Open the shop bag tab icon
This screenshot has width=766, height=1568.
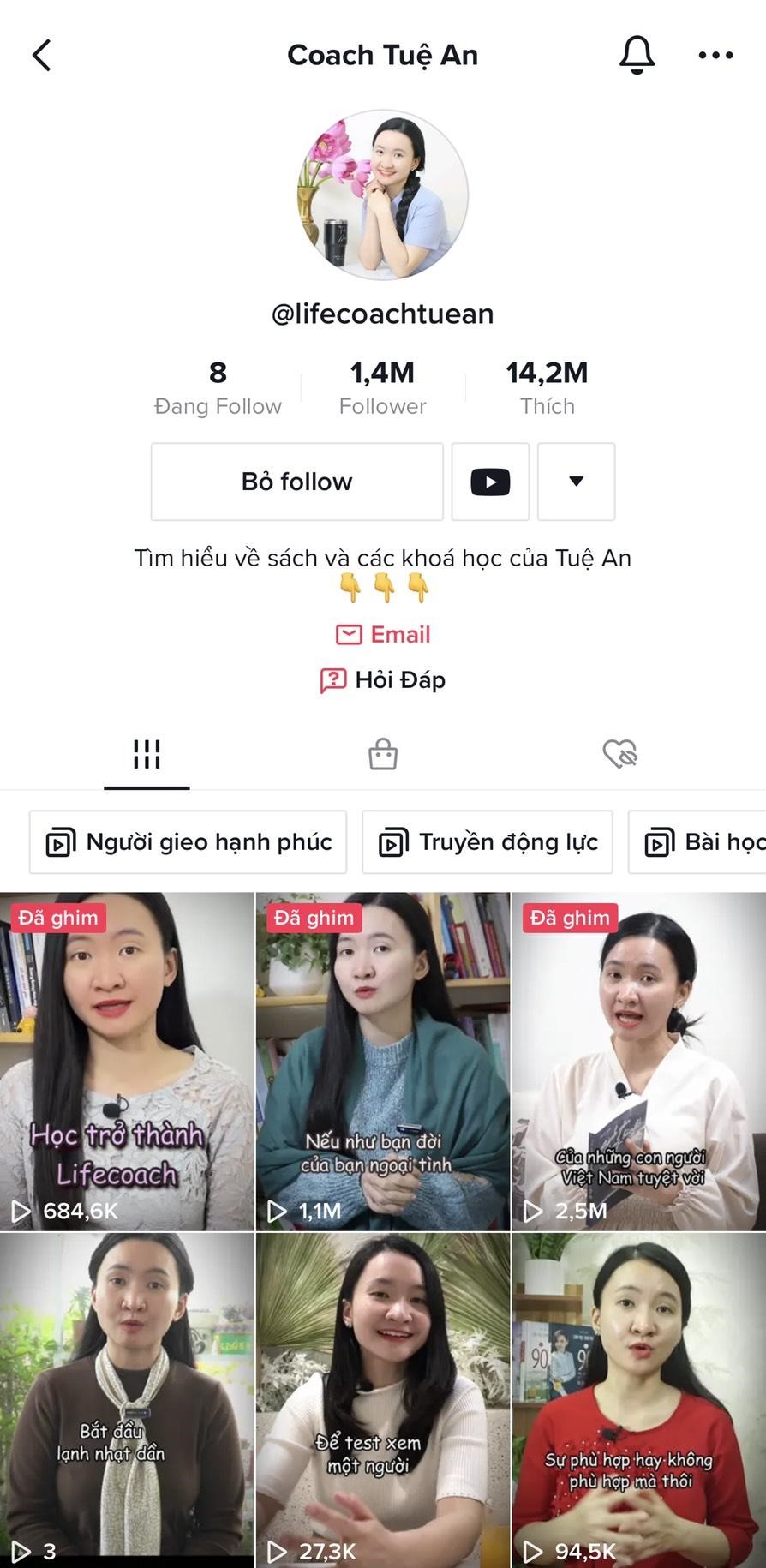coord(382,754)
